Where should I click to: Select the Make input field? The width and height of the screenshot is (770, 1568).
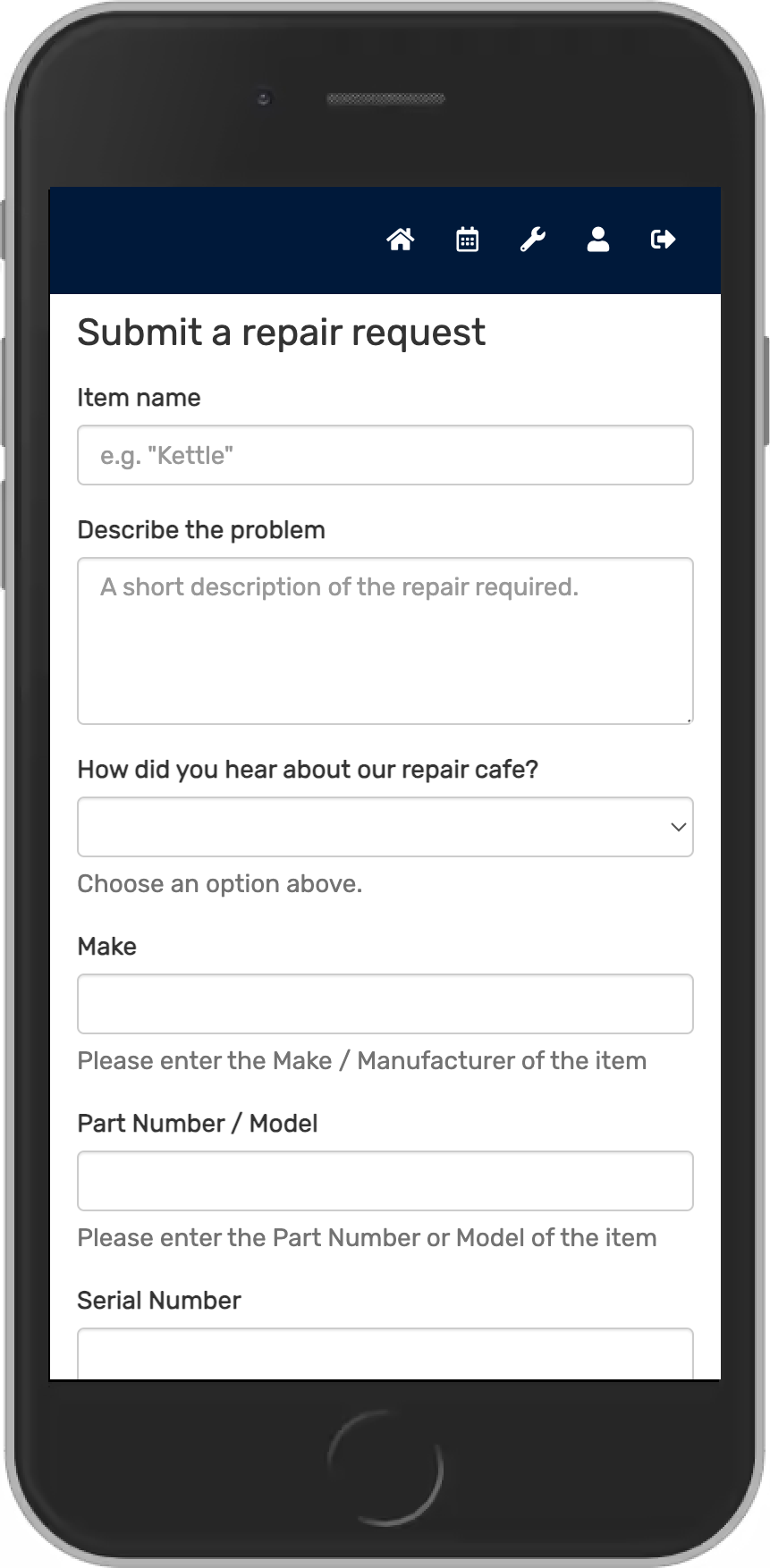(385, 1004)
